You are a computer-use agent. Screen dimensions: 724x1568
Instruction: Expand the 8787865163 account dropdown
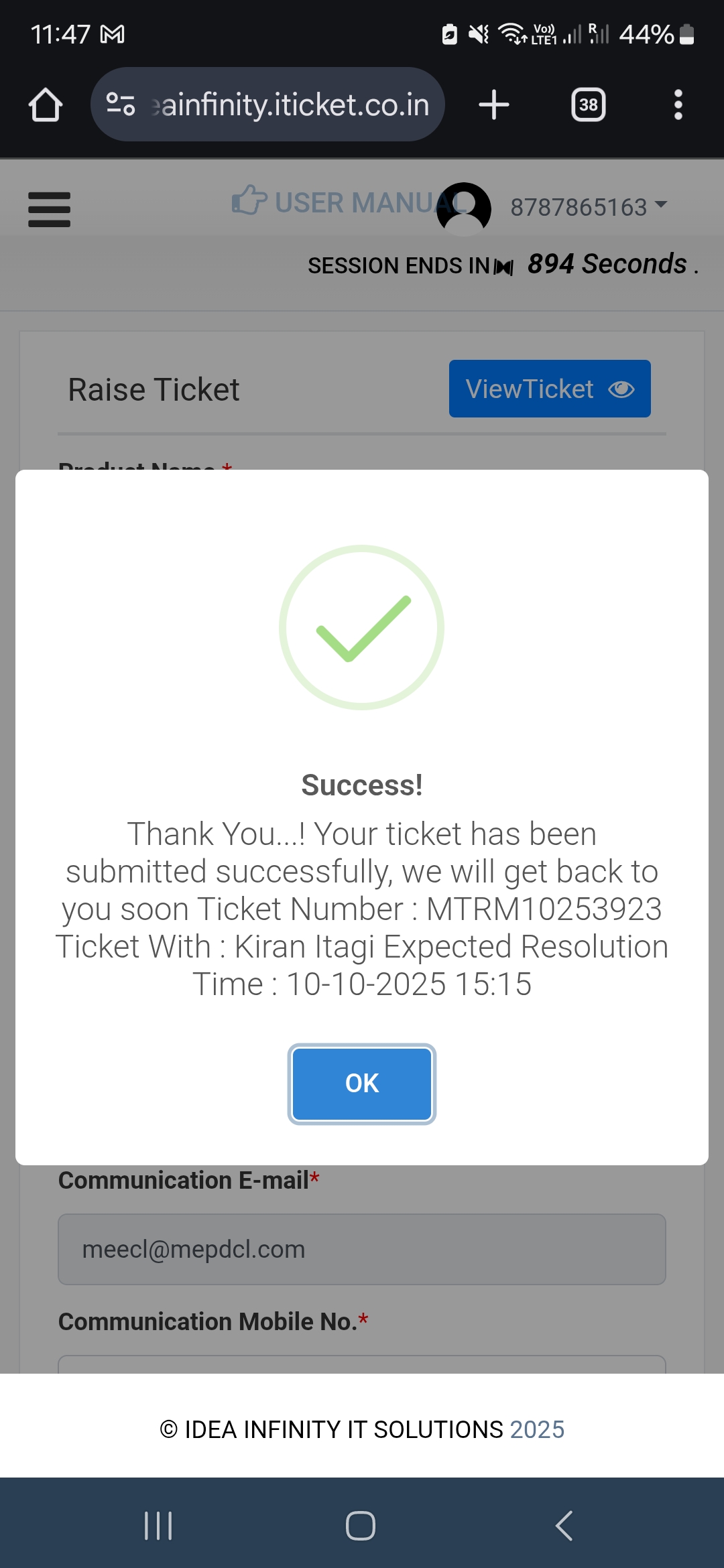click(x=589, y=207)
